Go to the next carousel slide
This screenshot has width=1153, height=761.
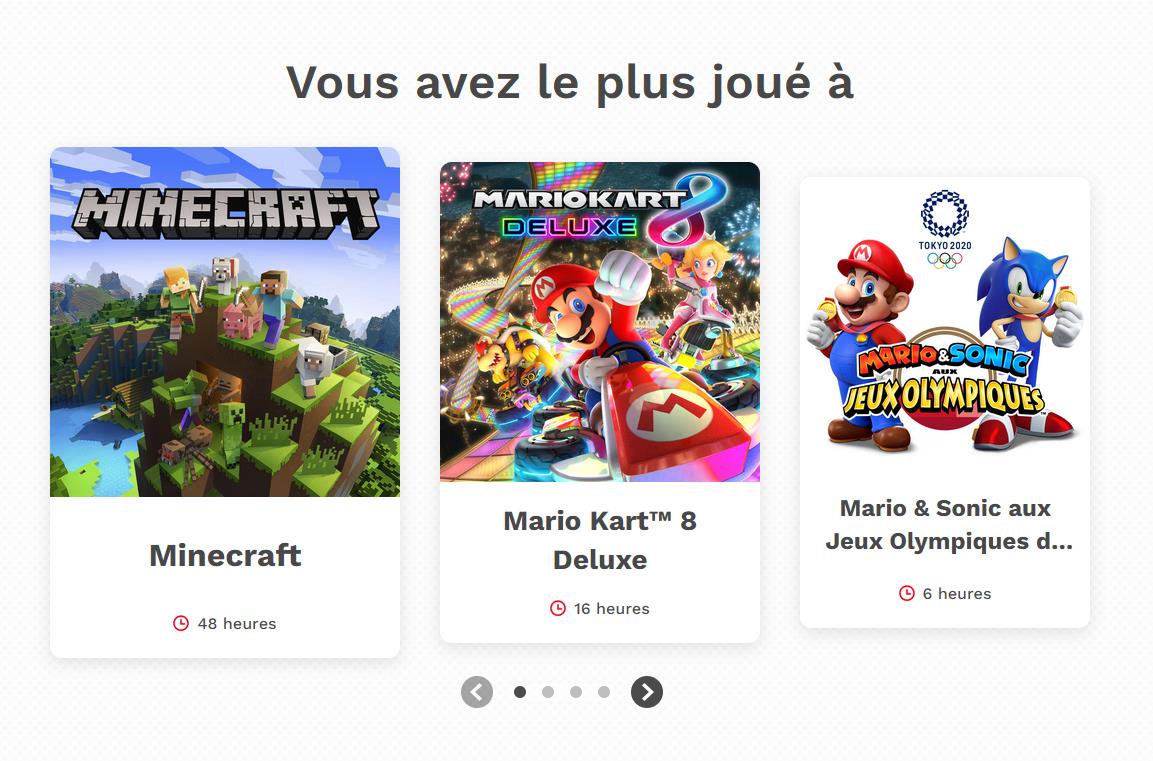point(647,692)
